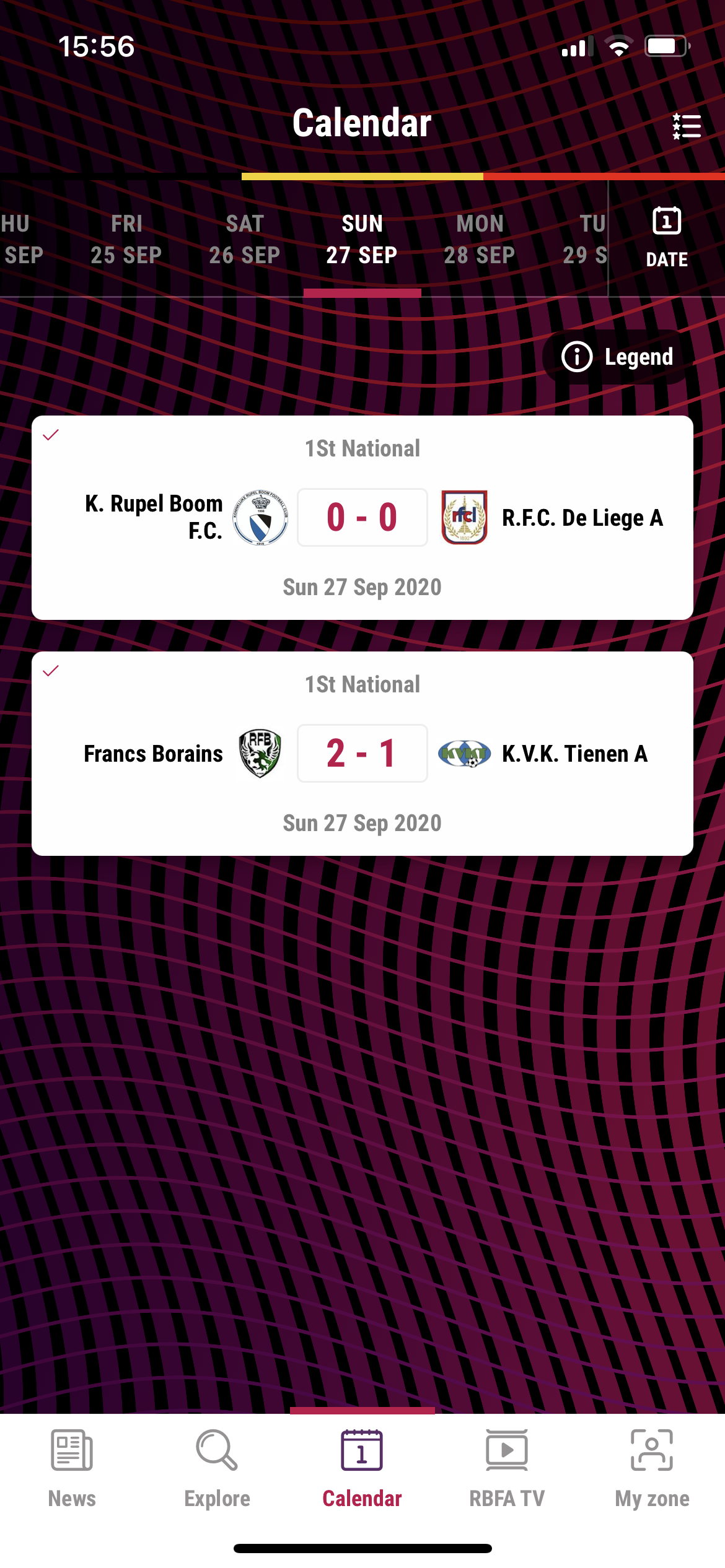
Task: Tap the Calendar bottom tab
Action: click(x=362, y=1468)
